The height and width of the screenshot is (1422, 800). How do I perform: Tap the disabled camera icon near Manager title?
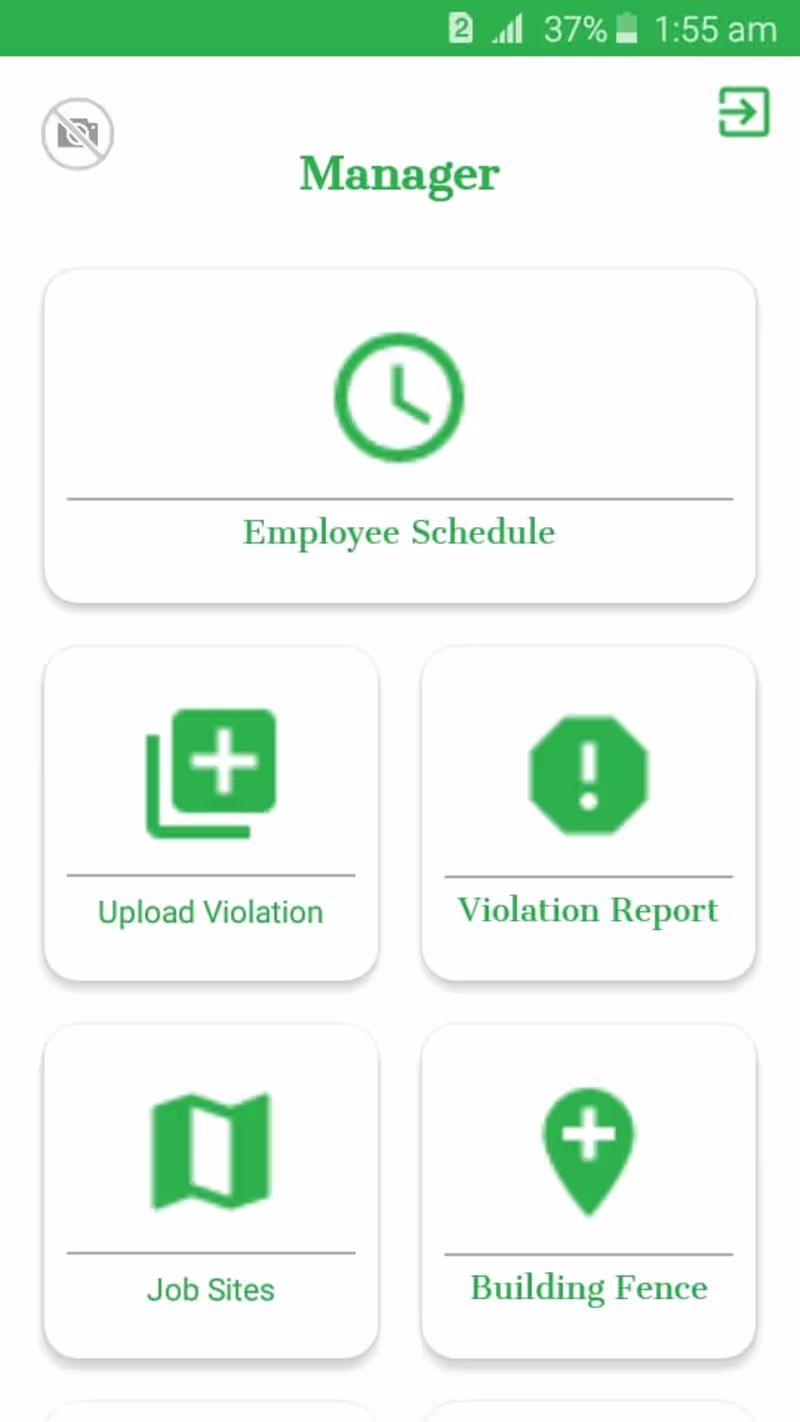[78, 133]
